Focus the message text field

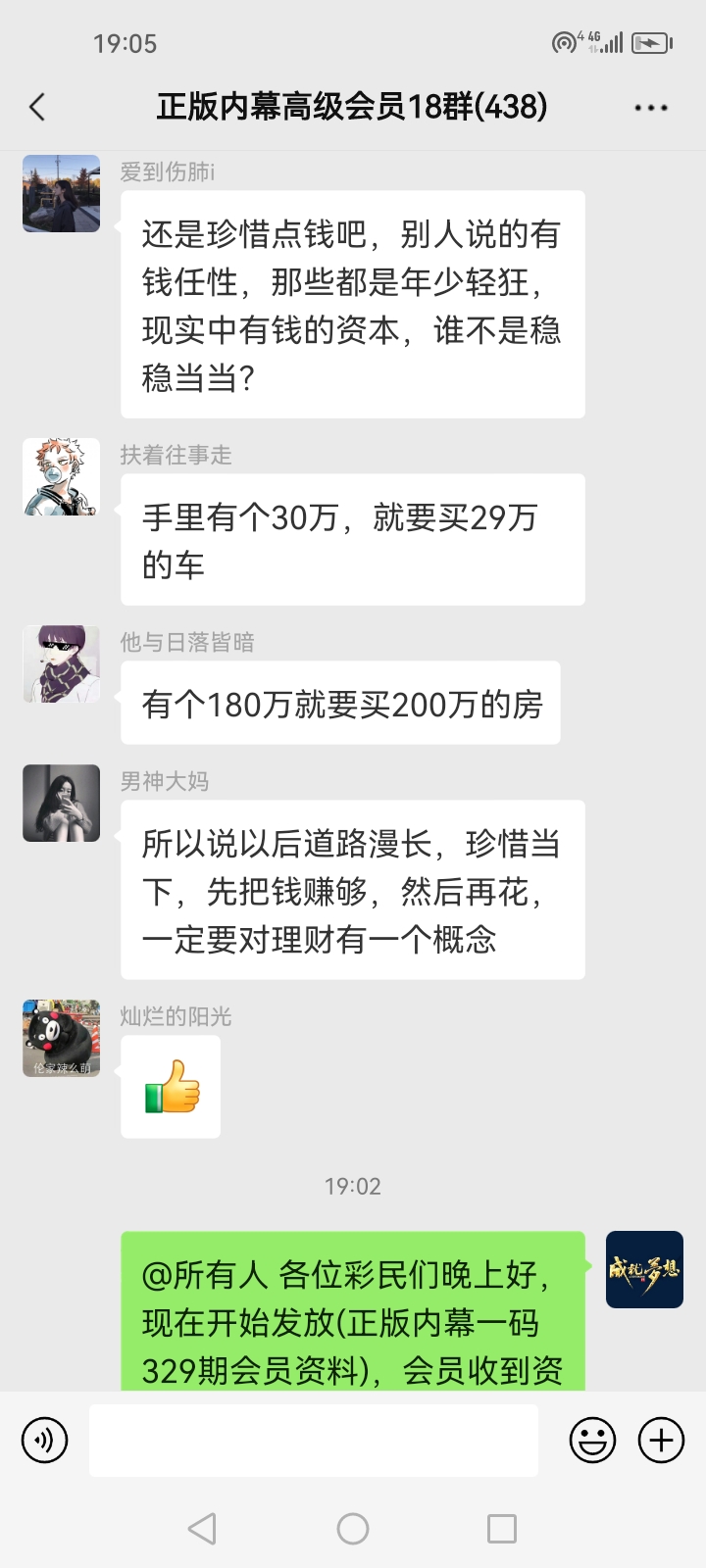pyautogui.click(x=314, y=1441)
